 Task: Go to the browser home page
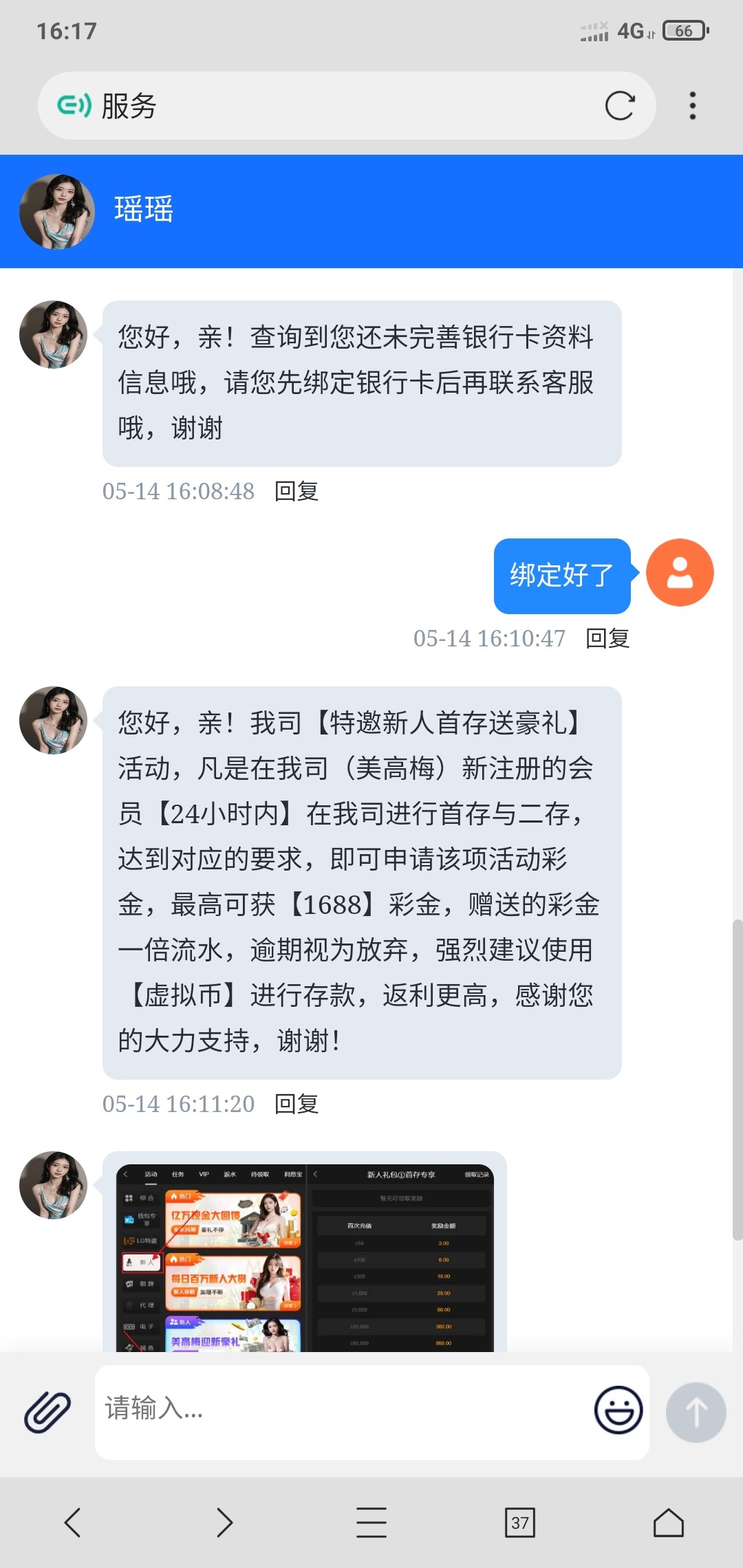668,1522
